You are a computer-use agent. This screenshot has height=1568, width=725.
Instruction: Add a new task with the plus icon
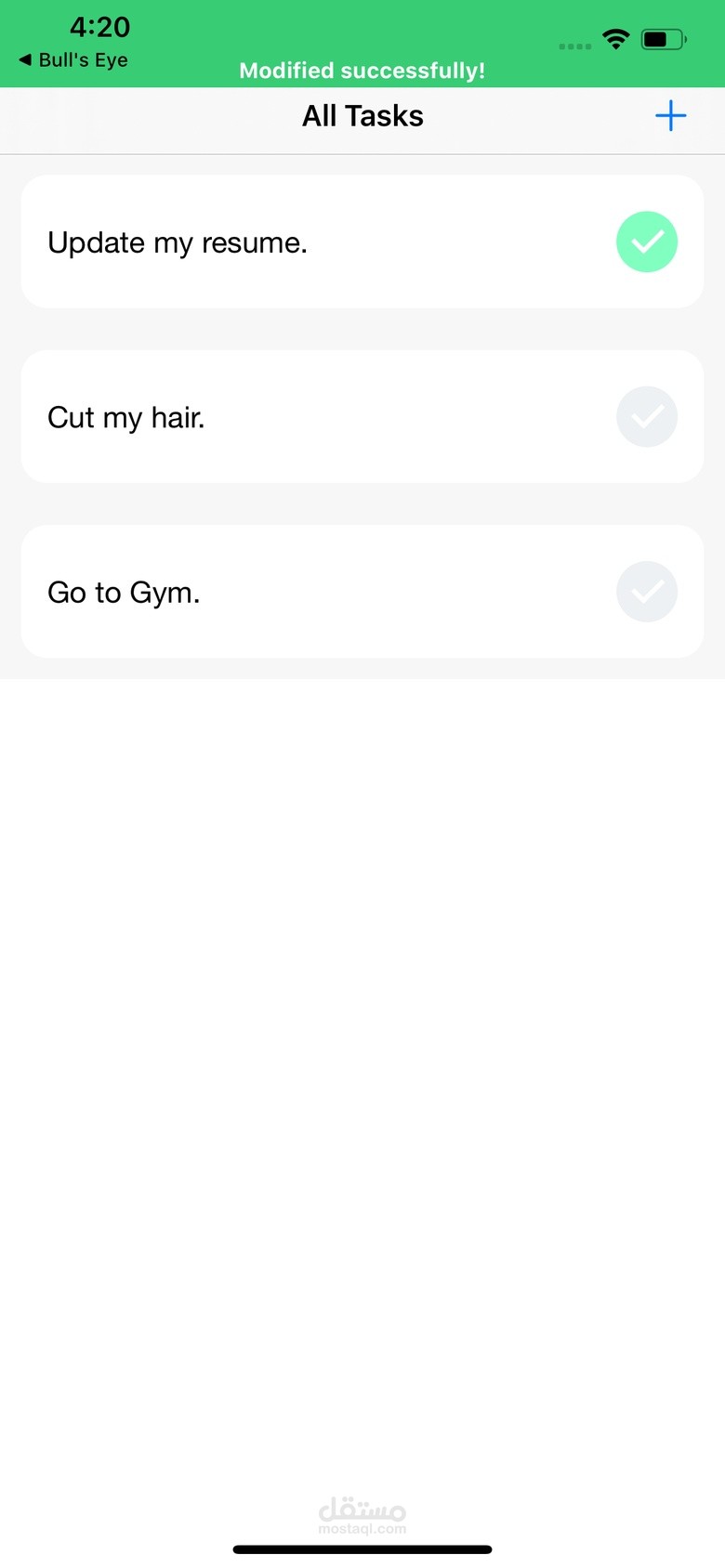click(x=670, y=116)
